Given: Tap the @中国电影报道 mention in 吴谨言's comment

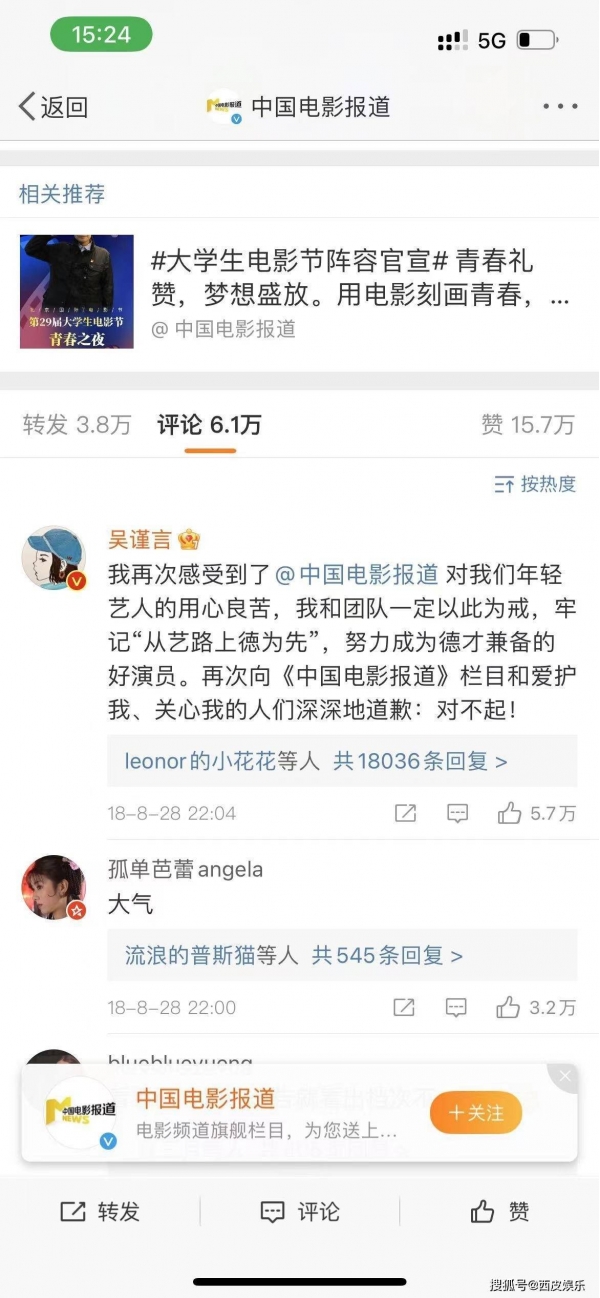Looking at the screenshot, I should (357, 575).
